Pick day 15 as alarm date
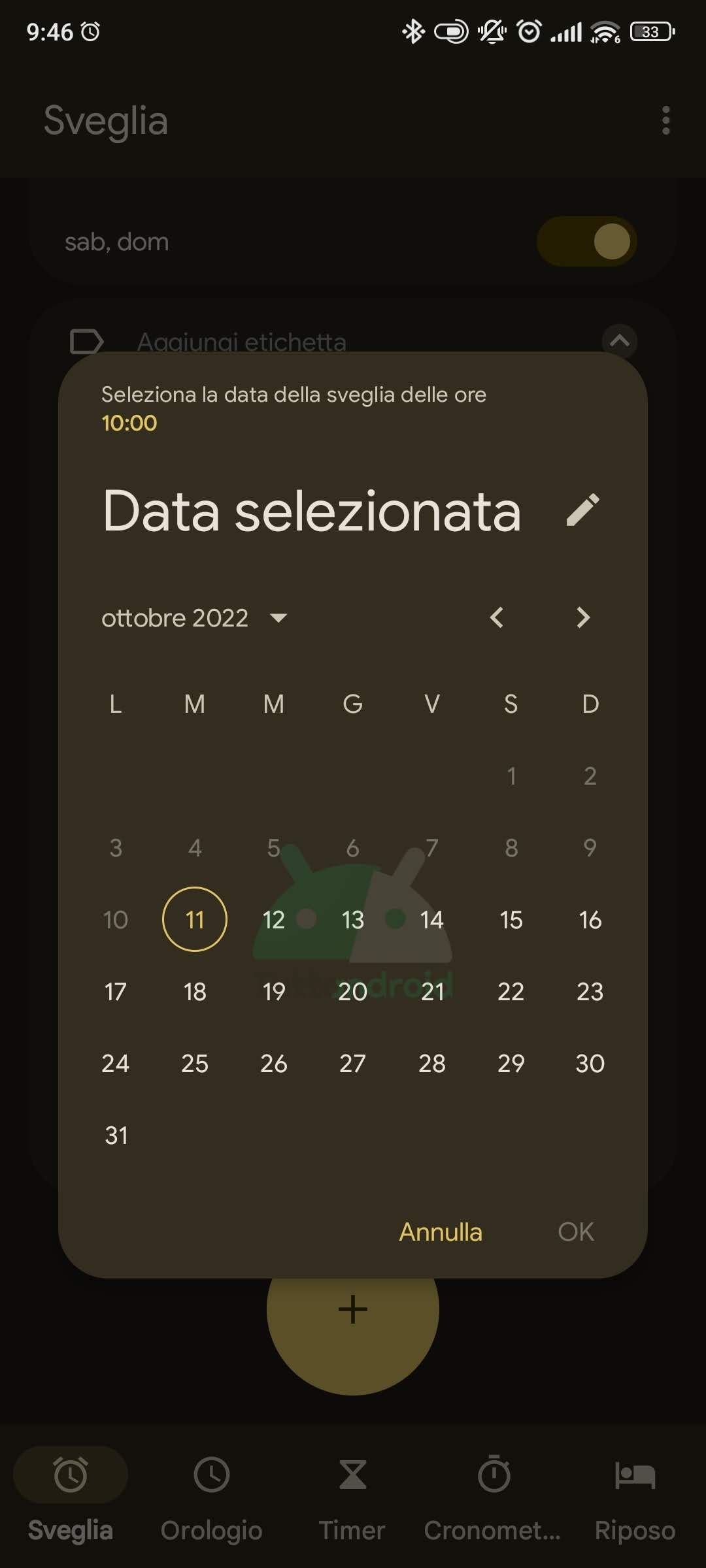The width and height of the screenshot is (706, 1568). (x=511, y=919)
